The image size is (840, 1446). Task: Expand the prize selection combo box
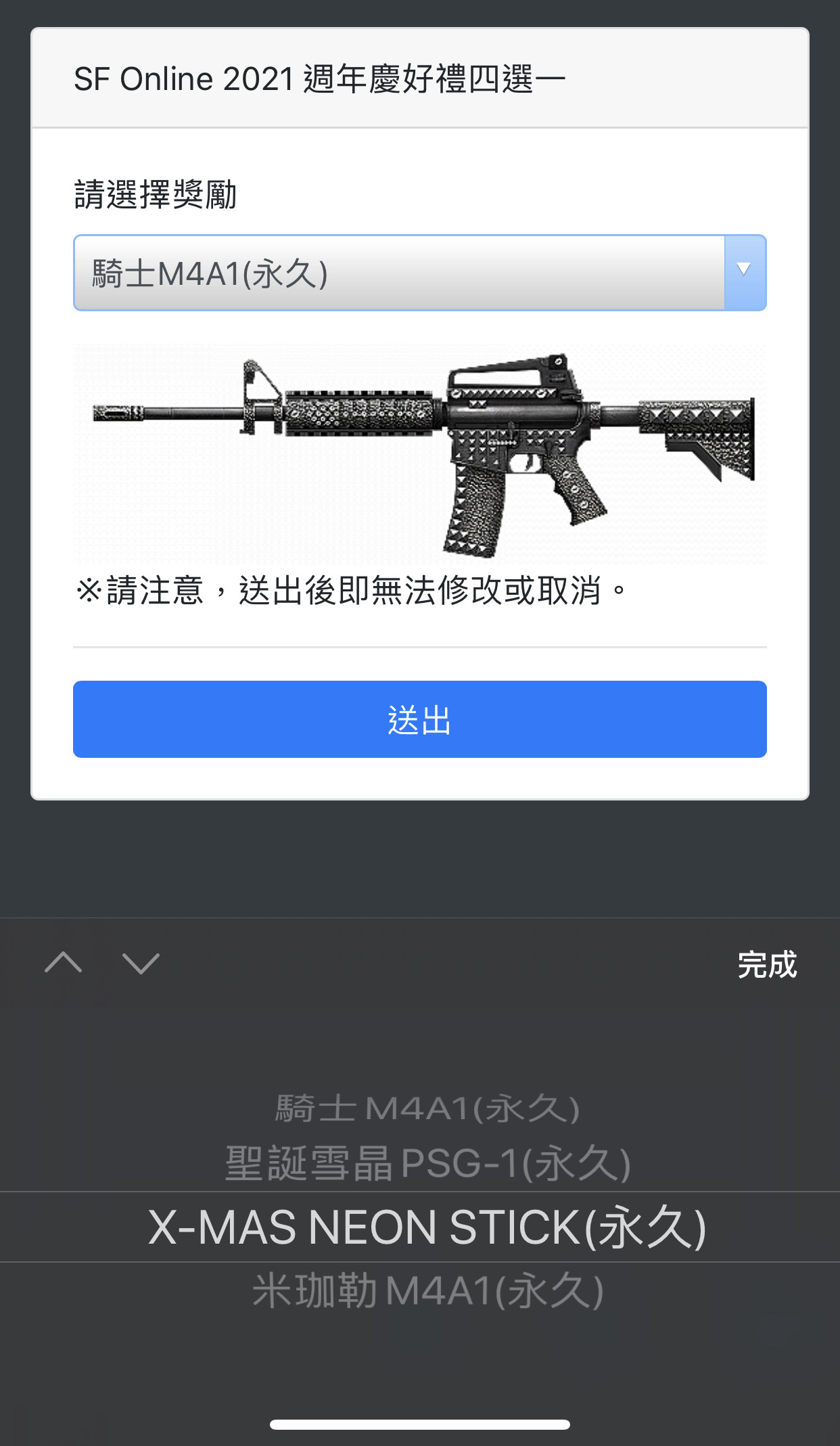pyautogui.click(x=419, y=271)
